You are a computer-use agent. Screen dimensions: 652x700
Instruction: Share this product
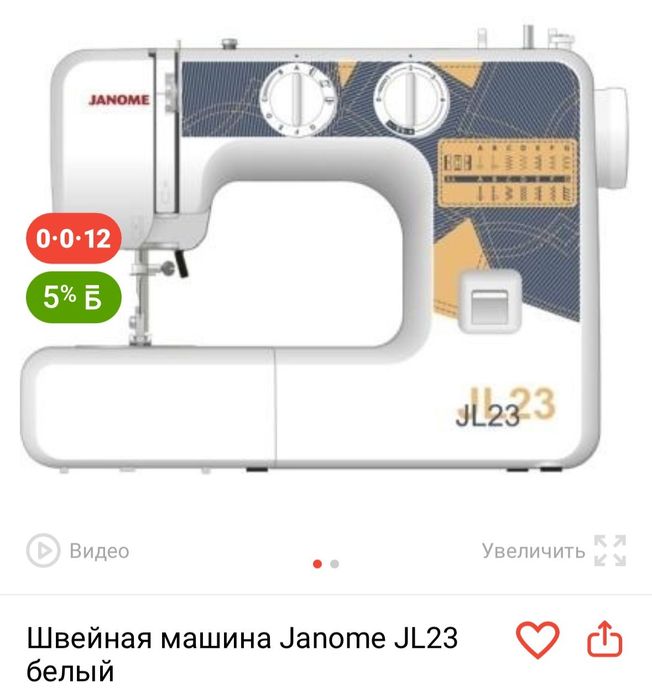click(604, 640)
